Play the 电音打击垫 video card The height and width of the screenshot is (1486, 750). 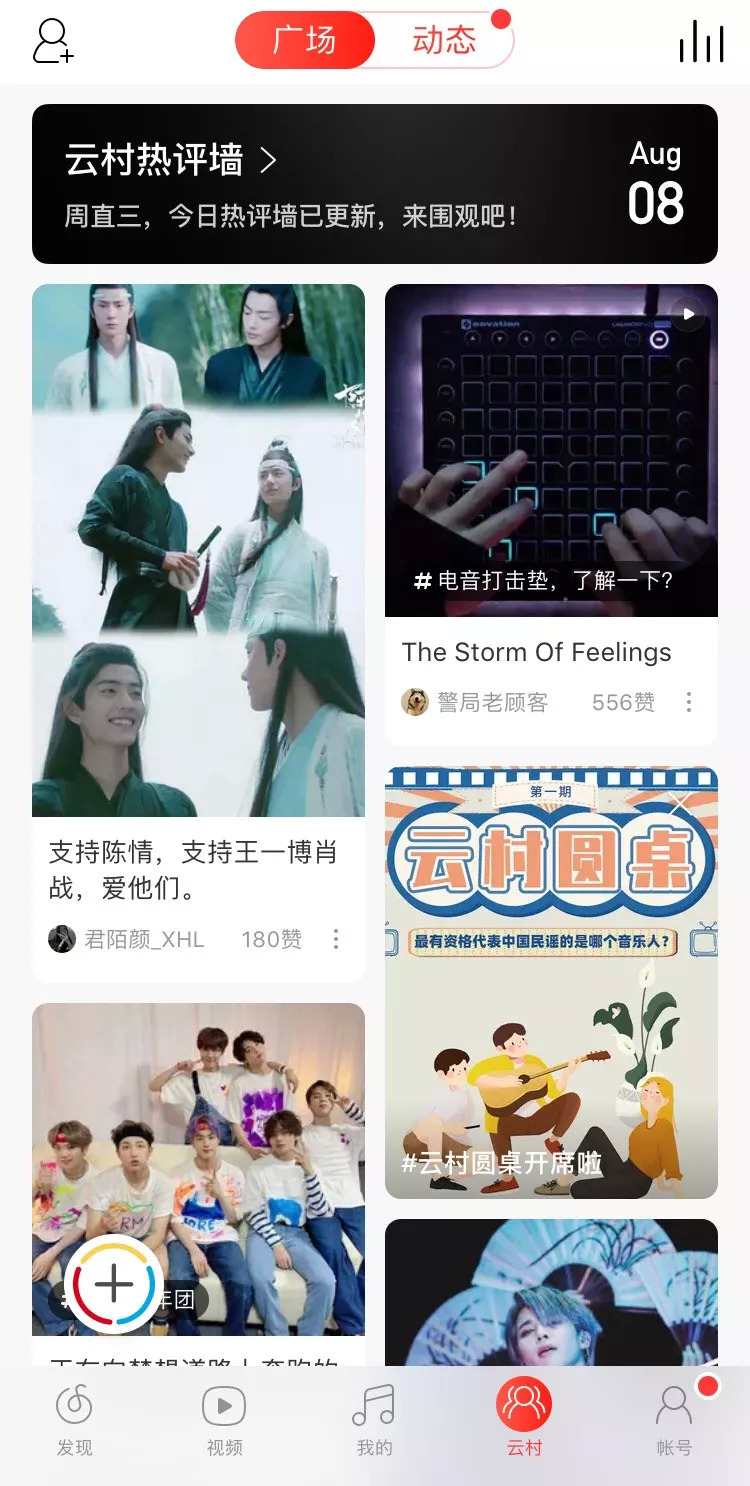(x=551, y=450)
